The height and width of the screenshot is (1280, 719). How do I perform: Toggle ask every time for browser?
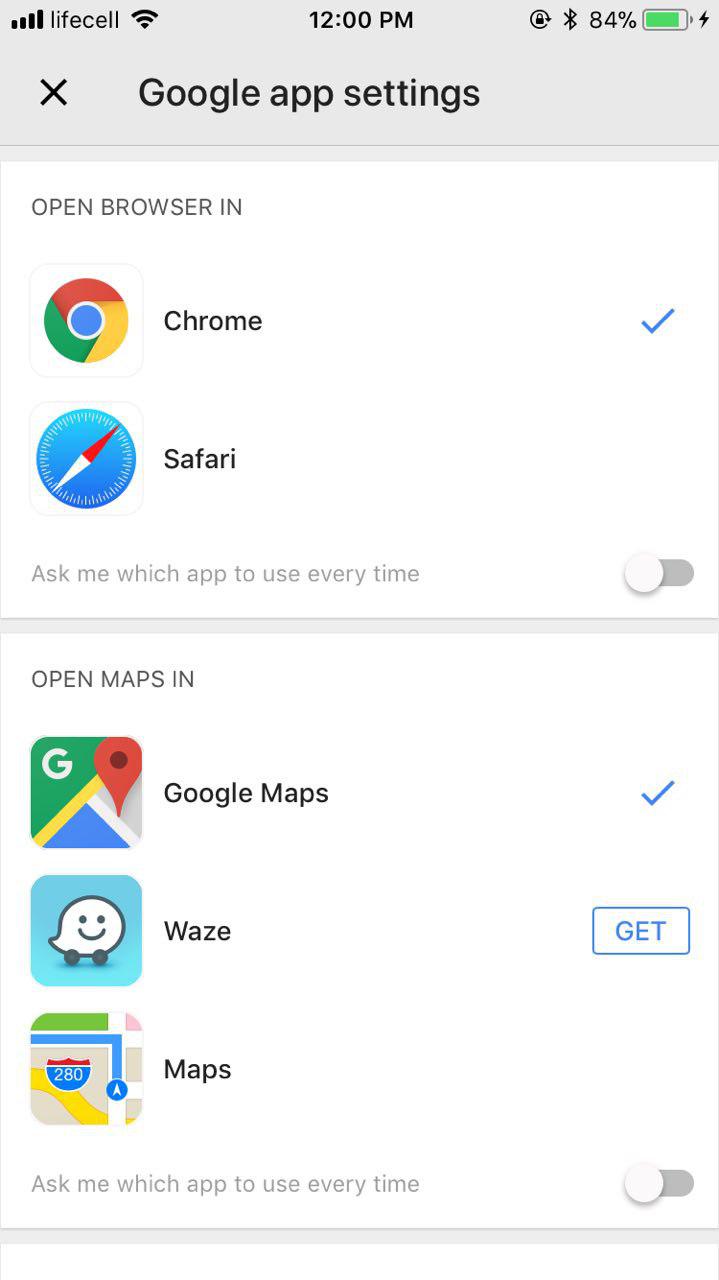659,574
